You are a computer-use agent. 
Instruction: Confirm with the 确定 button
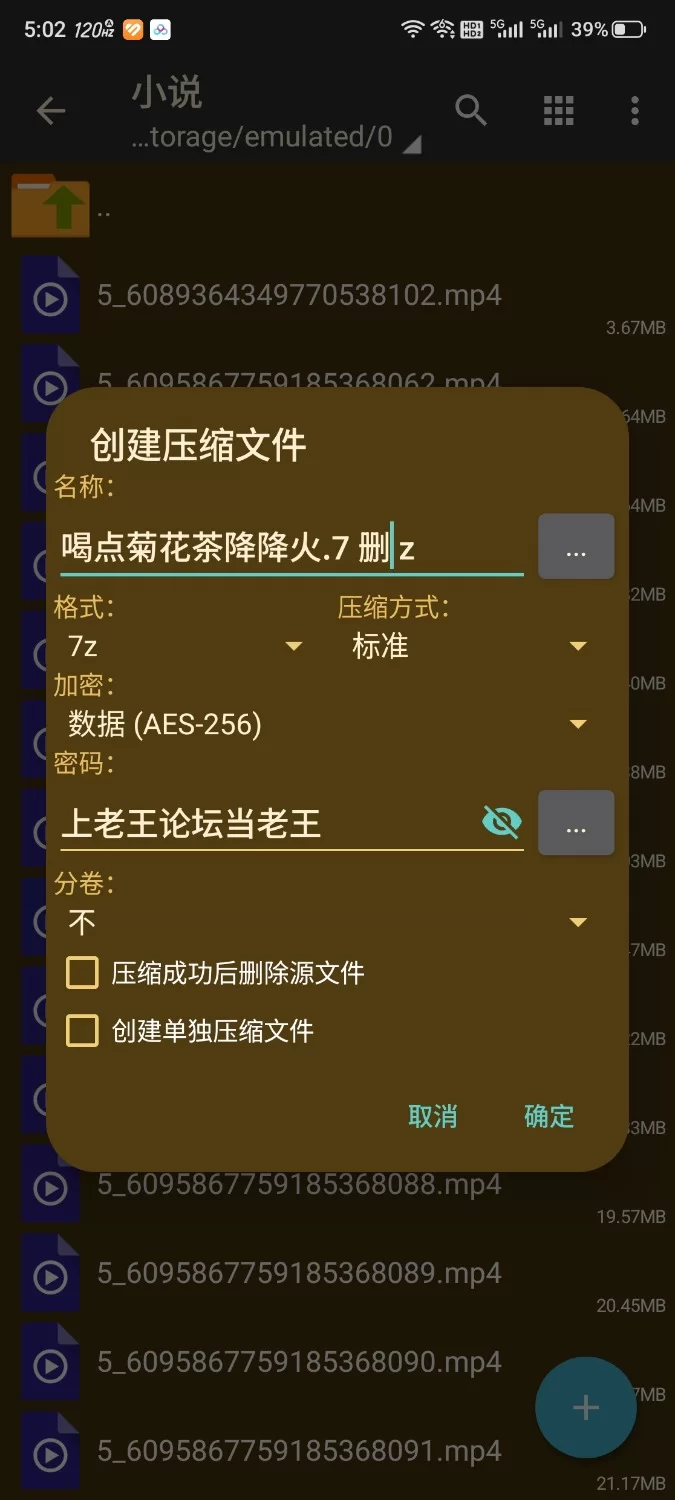point(549,1116)
